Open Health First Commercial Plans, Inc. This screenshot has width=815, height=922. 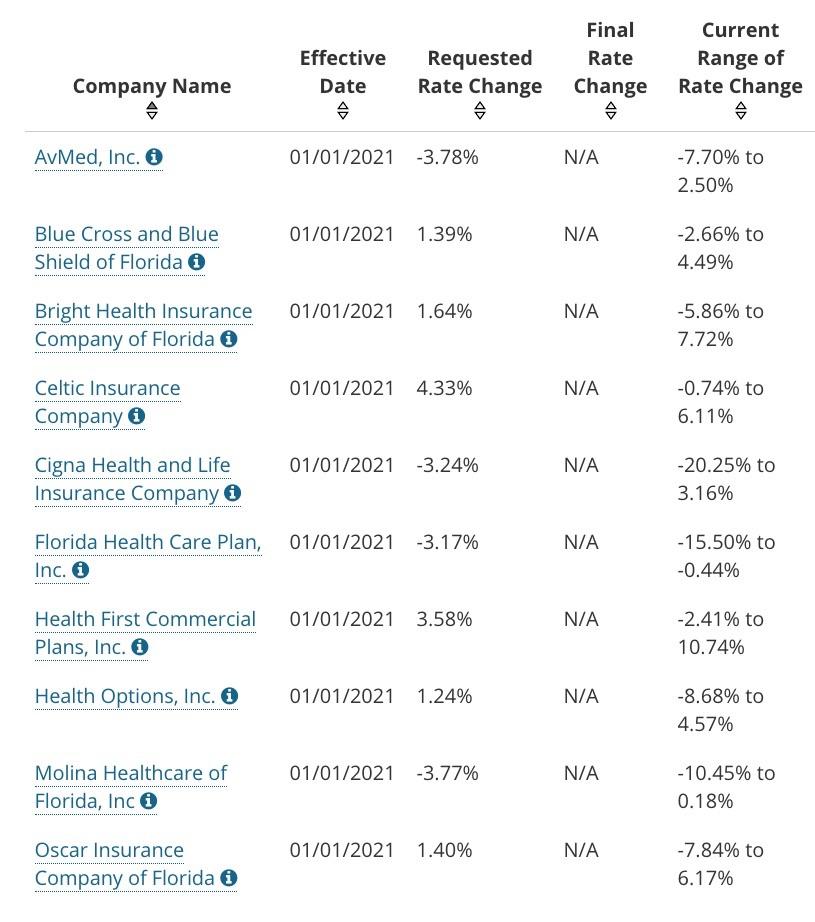(145, 619)
